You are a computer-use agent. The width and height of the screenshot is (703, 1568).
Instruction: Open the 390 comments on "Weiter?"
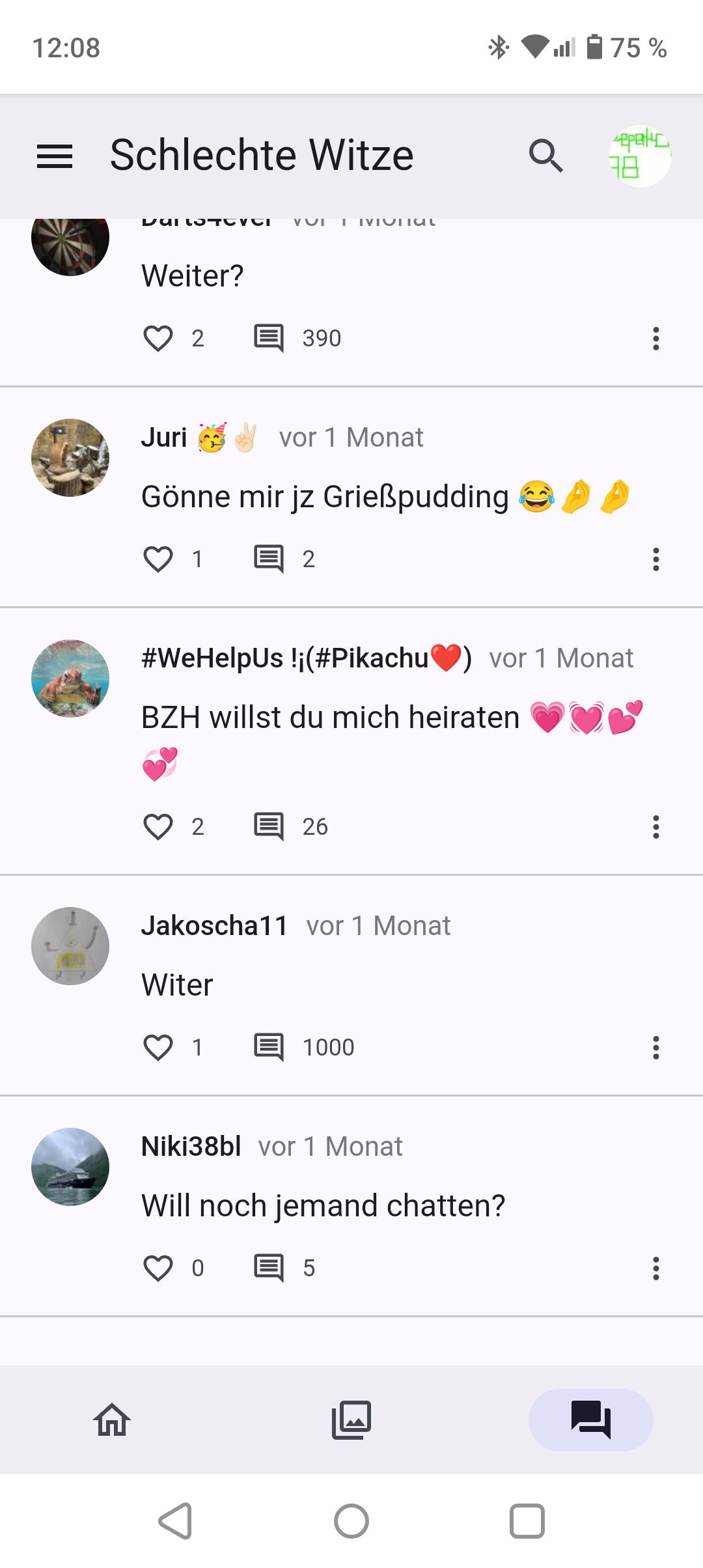click(x=269, y=339)
